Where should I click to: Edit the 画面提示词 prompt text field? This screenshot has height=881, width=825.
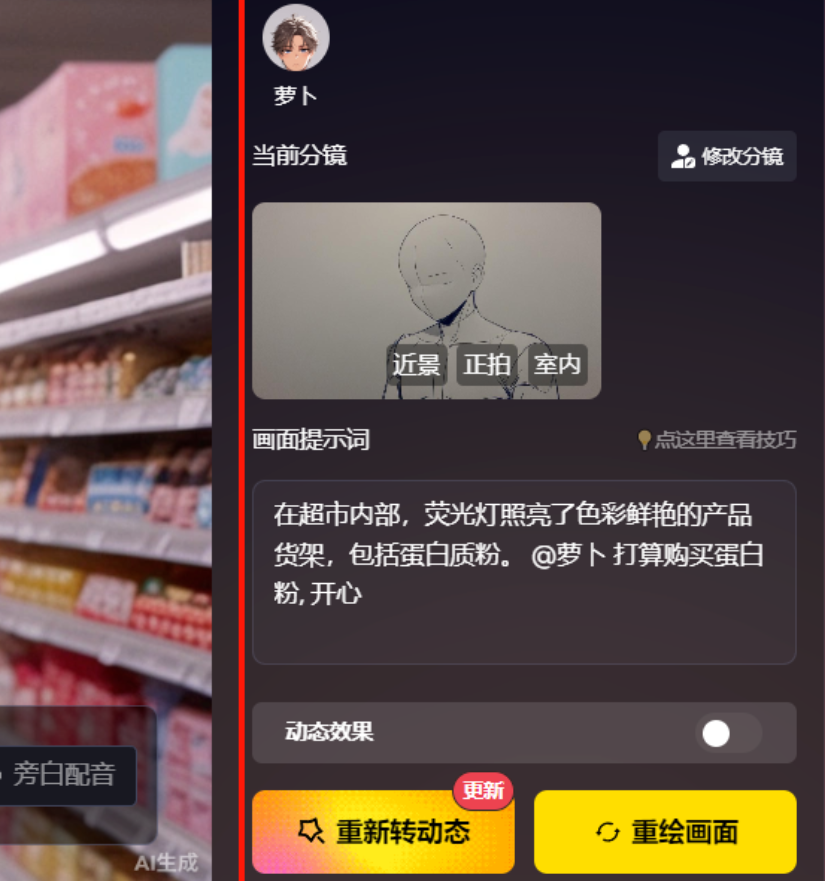coord(524,572)
